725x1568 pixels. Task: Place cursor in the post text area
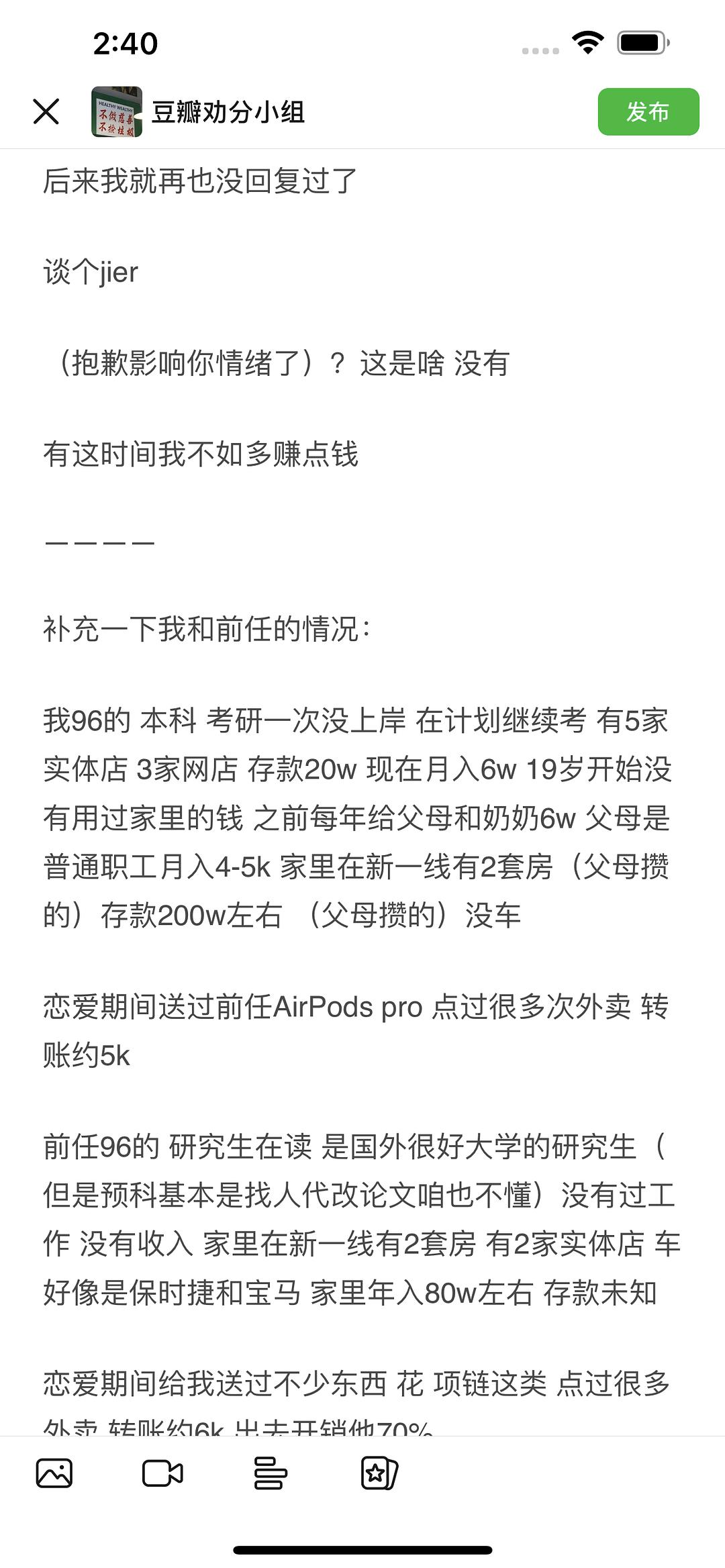coord(362,792)
